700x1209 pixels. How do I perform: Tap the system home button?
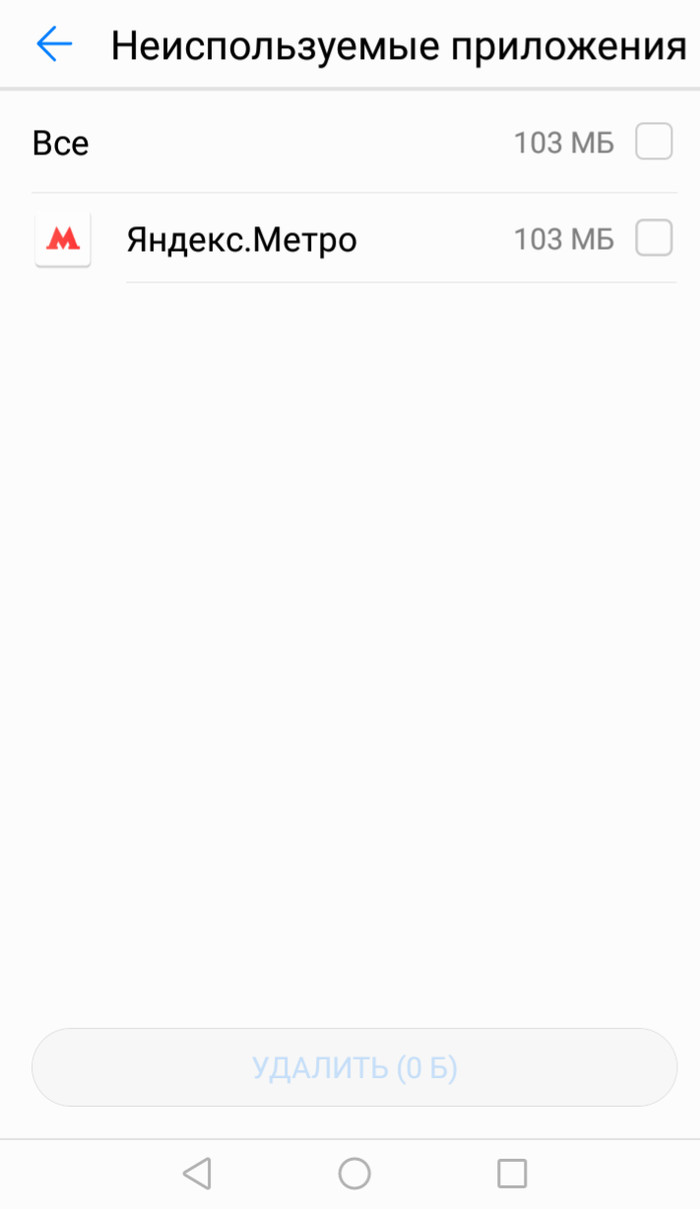(x=354, y=1173)
